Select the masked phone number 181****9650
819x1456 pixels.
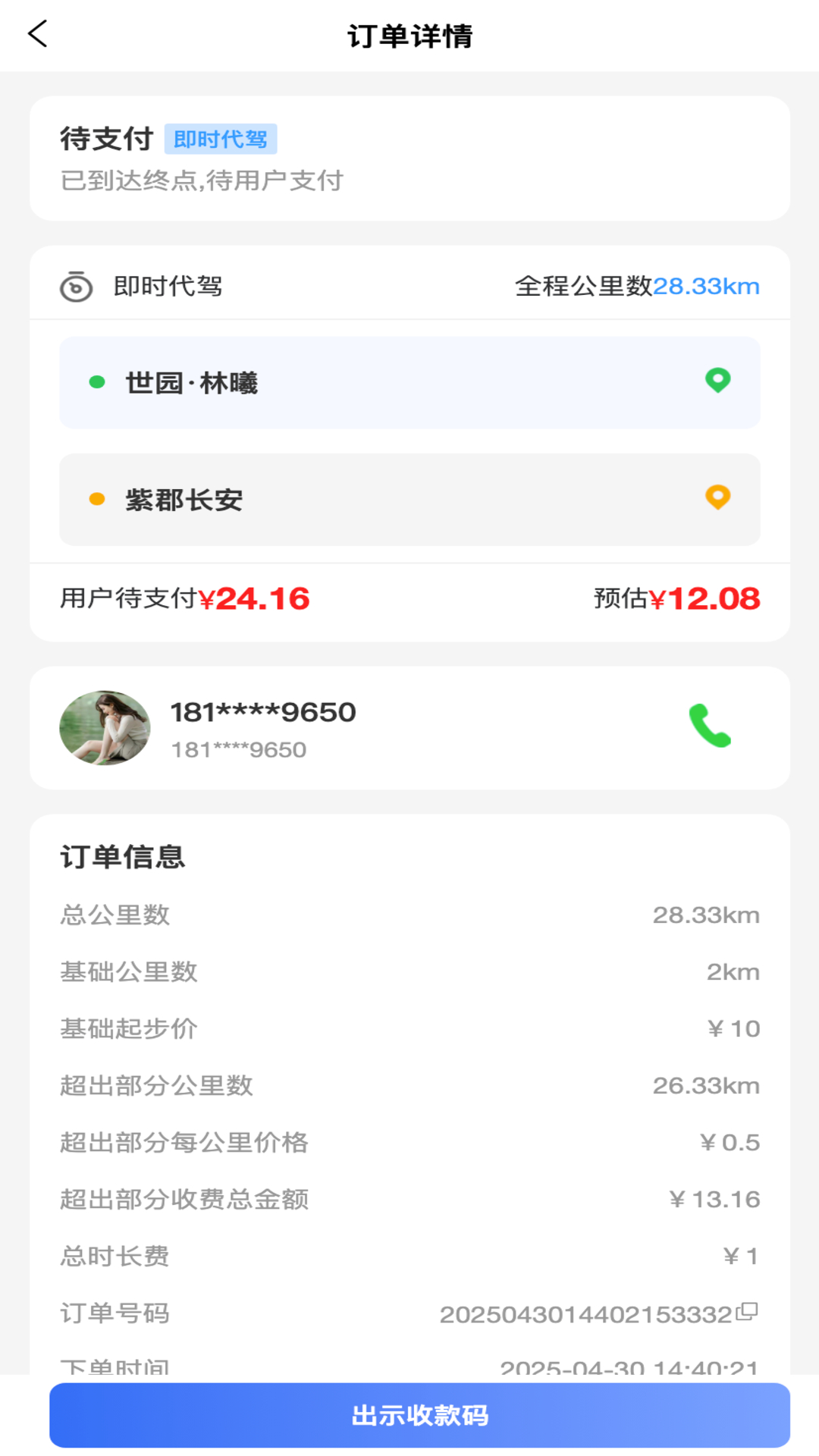point(263,711)
